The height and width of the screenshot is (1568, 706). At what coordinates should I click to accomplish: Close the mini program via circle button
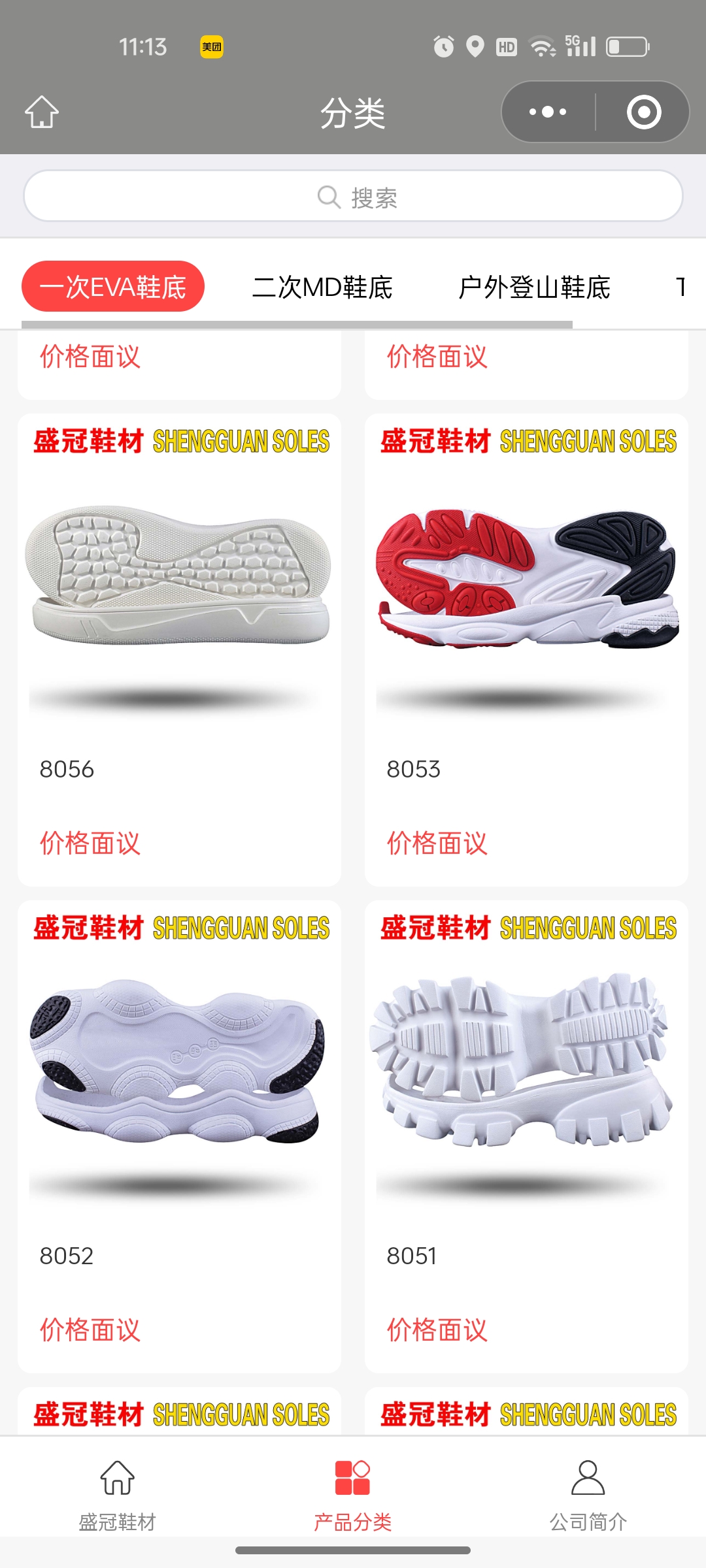pos(644,112)
